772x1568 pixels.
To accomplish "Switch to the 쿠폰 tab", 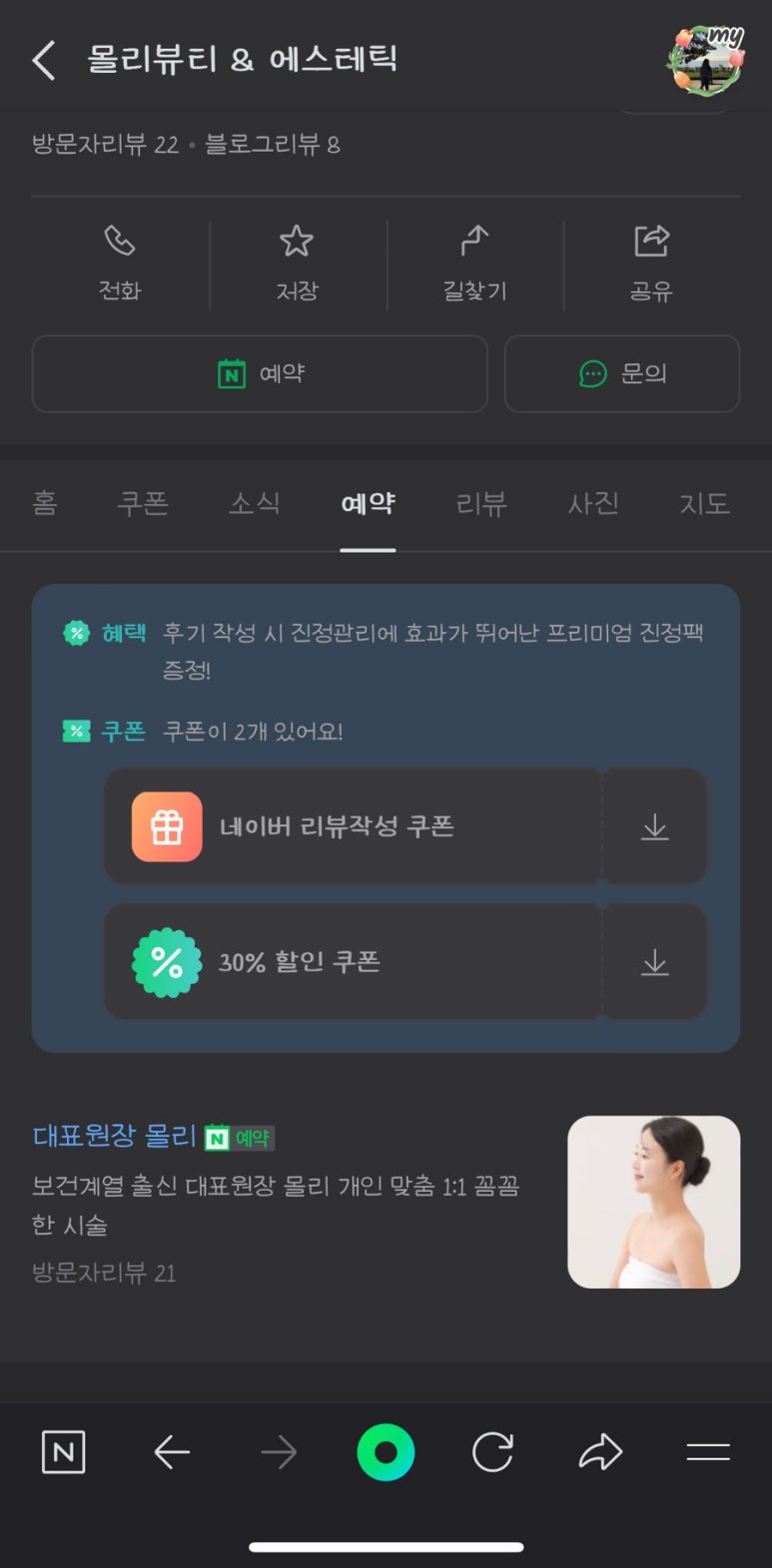I will pos(143,503).
